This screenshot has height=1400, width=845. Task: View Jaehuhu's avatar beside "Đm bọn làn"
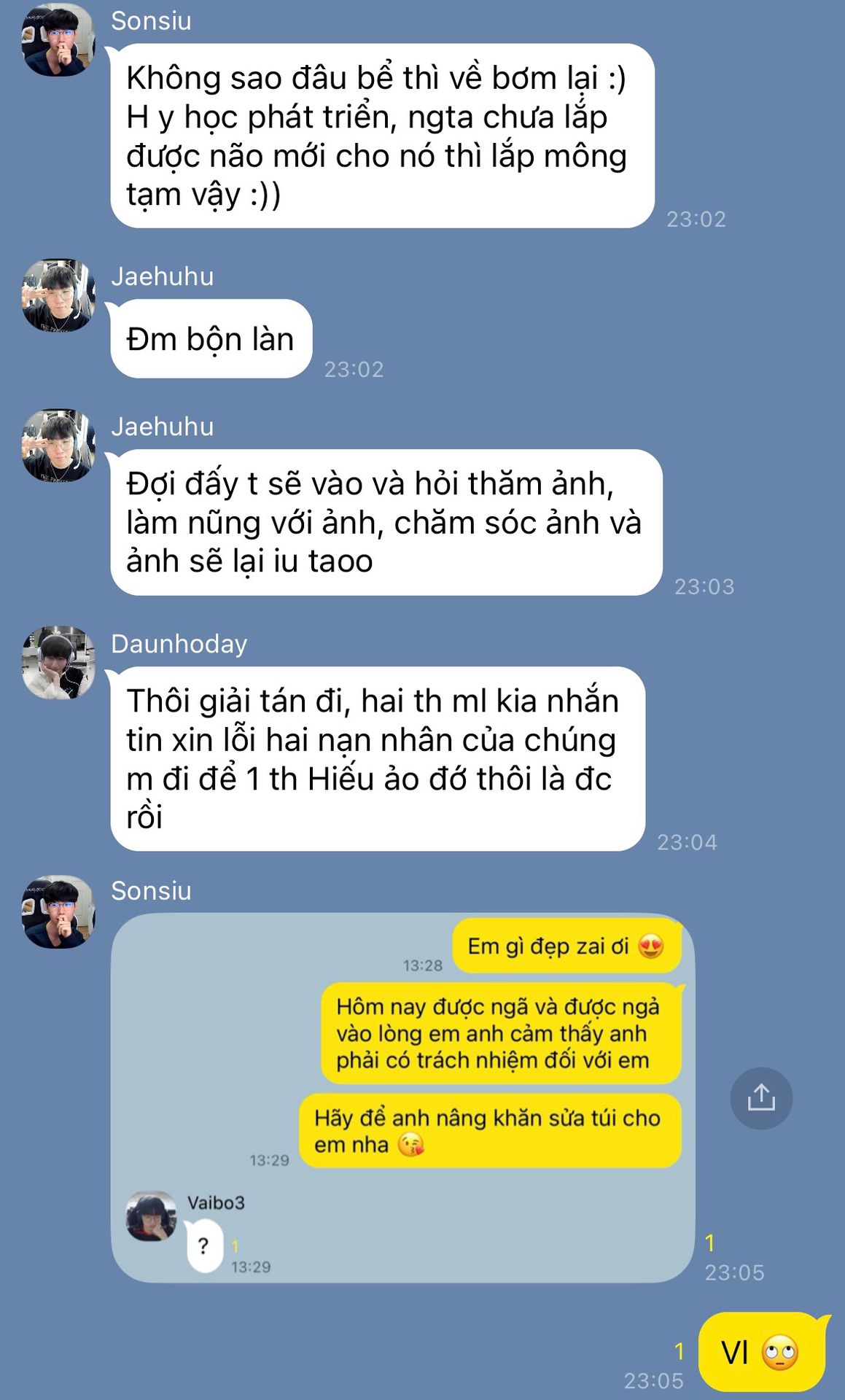tap(58, 295)
